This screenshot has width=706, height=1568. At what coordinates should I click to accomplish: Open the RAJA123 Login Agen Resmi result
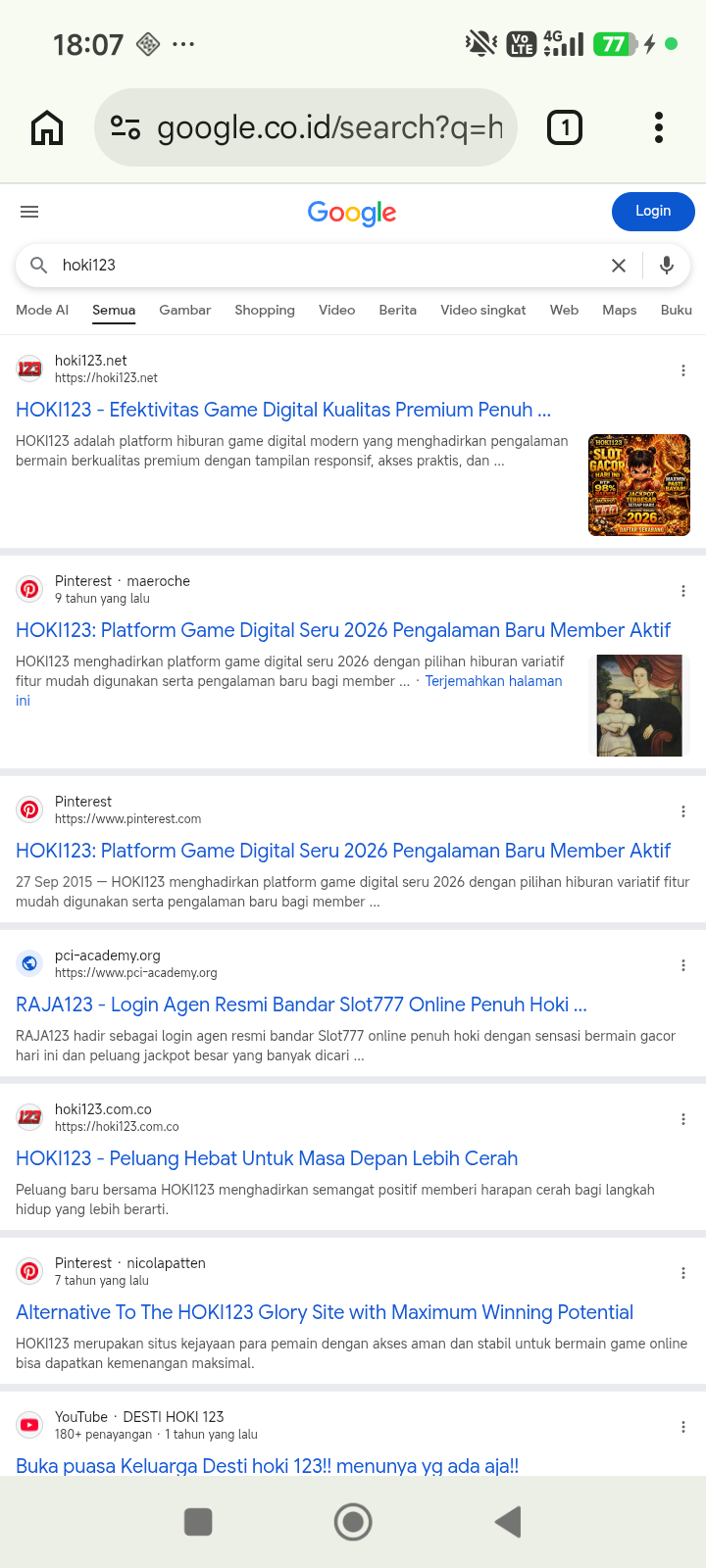click(301, 1004)
